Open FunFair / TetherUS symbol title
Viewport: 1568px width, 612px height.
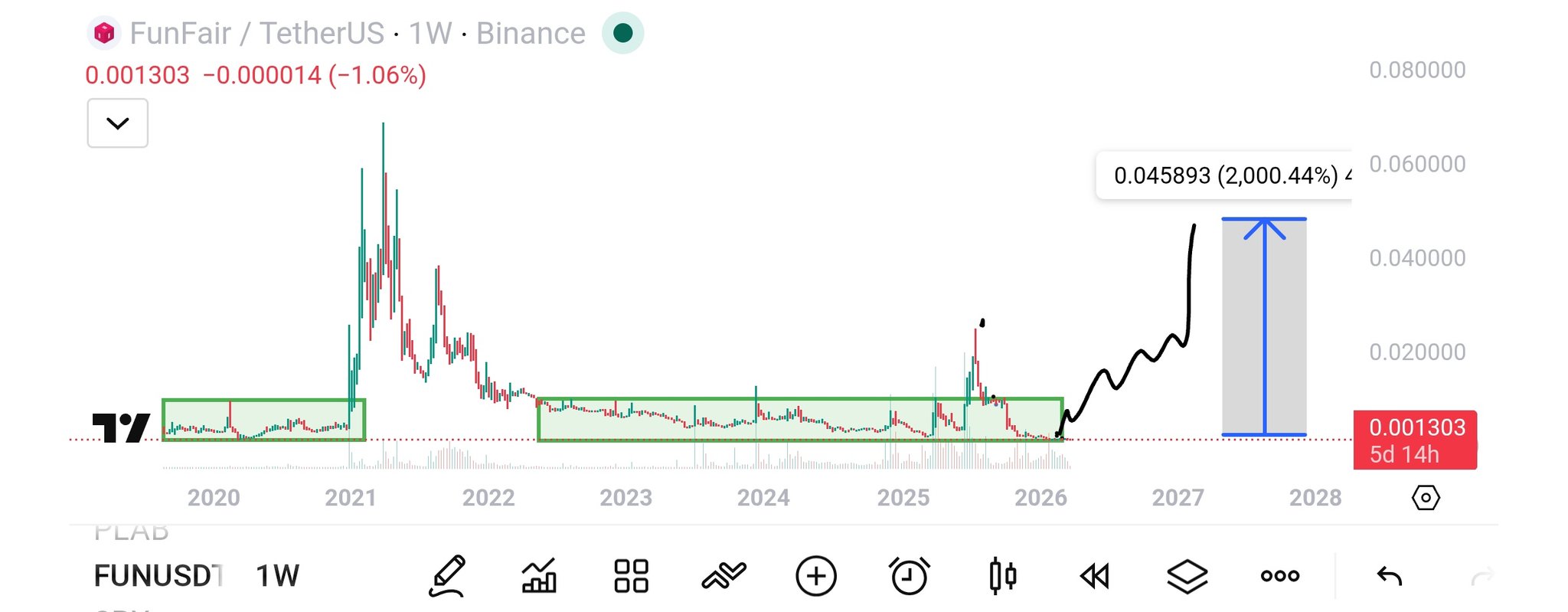(x=256, y=34)
